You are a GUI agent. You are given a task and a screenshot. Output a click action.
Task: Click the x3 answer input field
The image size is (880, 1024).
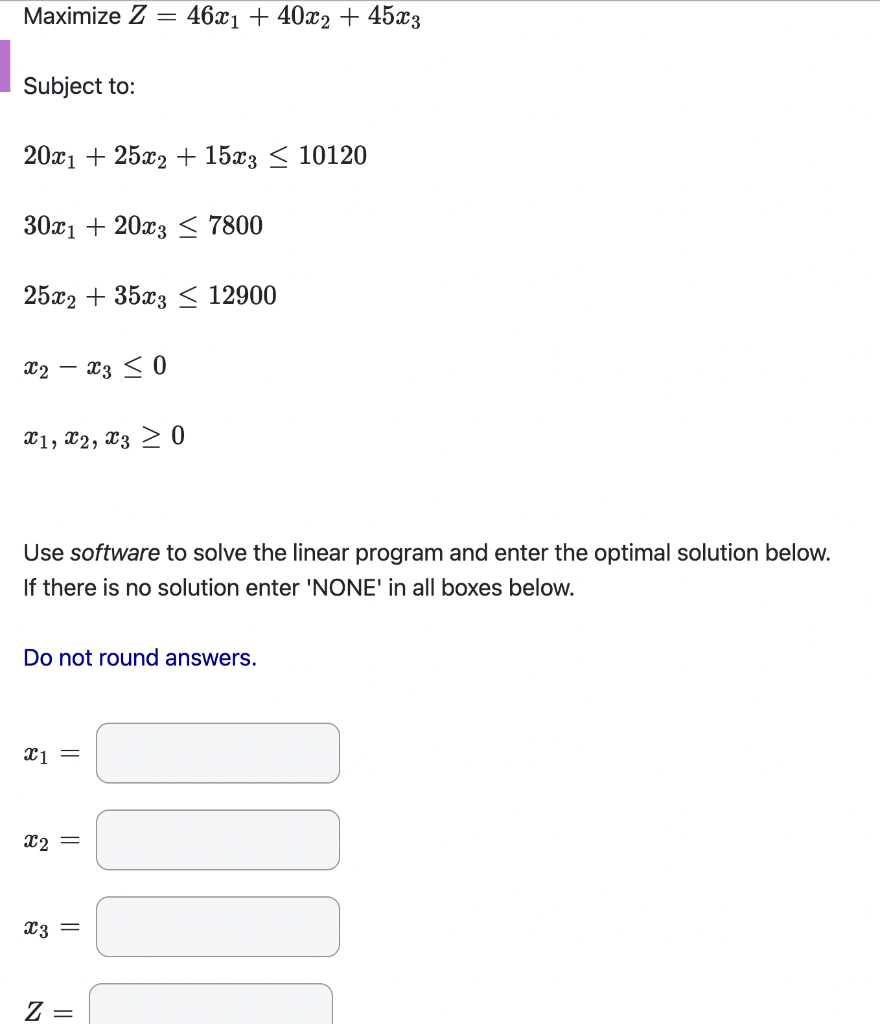pos(217,926)
